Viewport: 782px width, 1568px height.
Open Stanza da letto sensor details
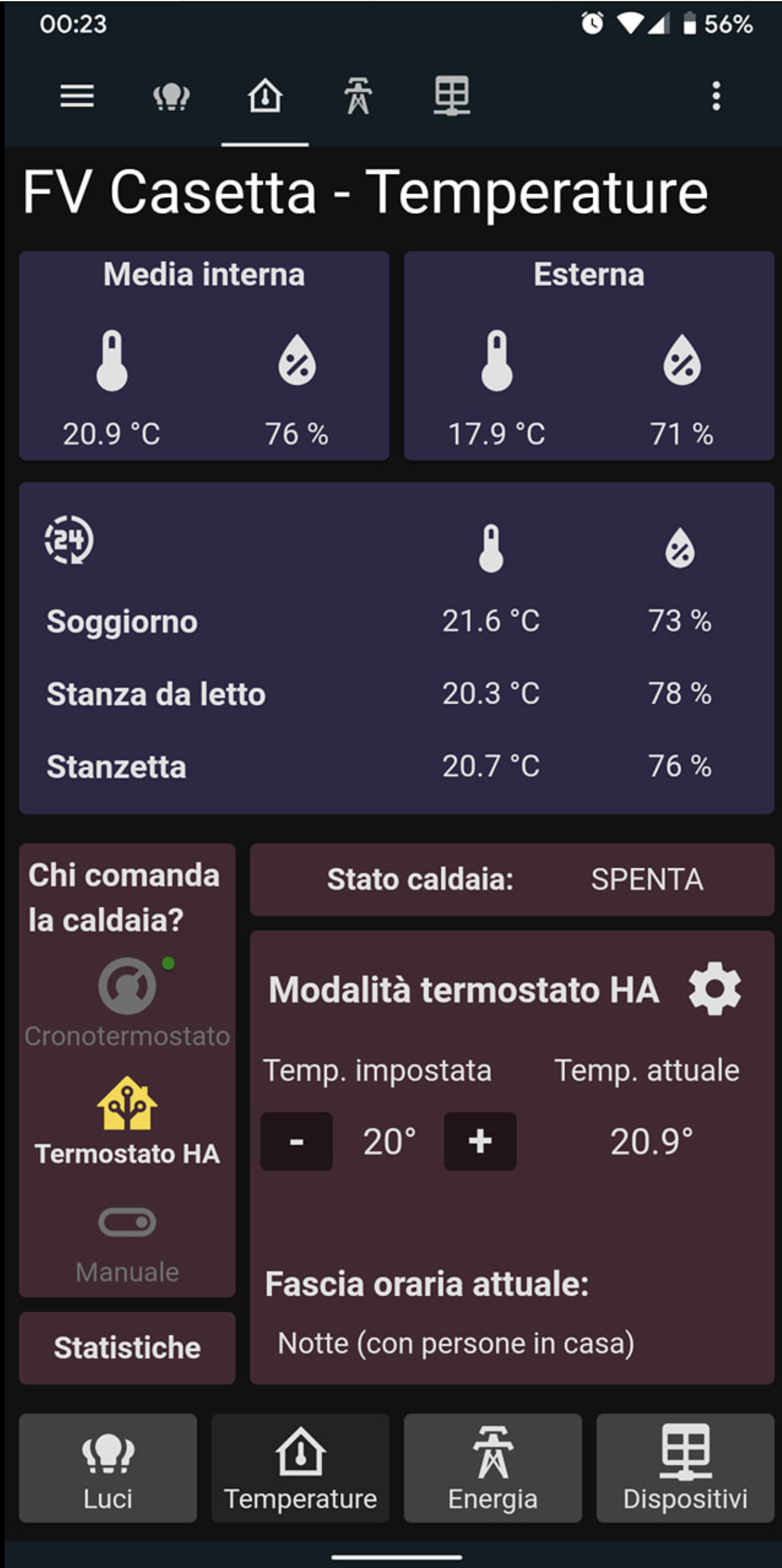156,694
